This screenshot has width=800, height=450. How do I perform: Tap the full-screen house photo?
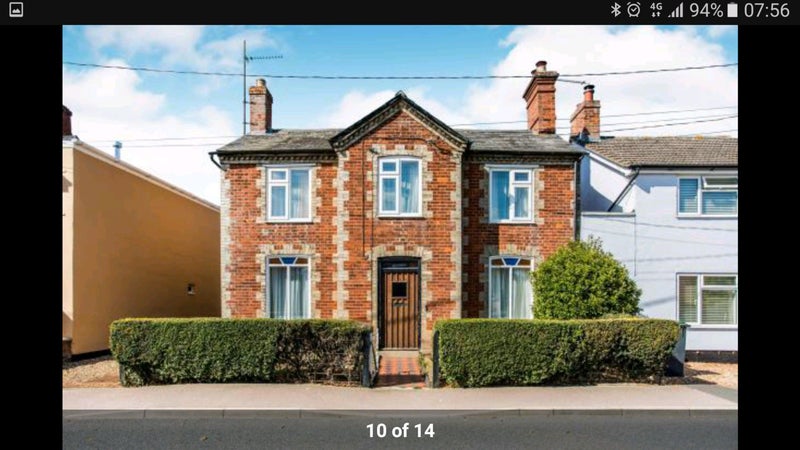[400, 230]
